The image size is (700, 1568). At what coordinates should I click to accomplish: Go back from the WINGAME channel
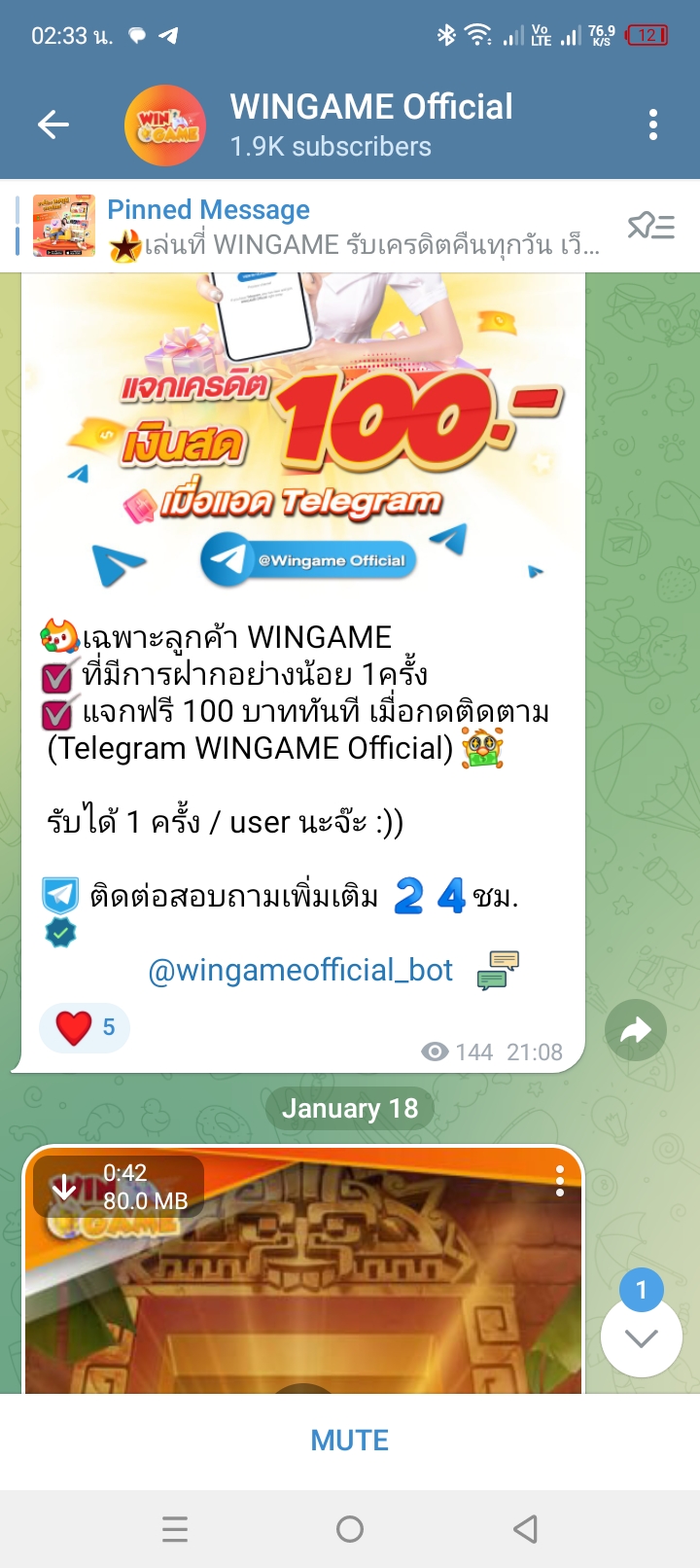tap(53, 125)
